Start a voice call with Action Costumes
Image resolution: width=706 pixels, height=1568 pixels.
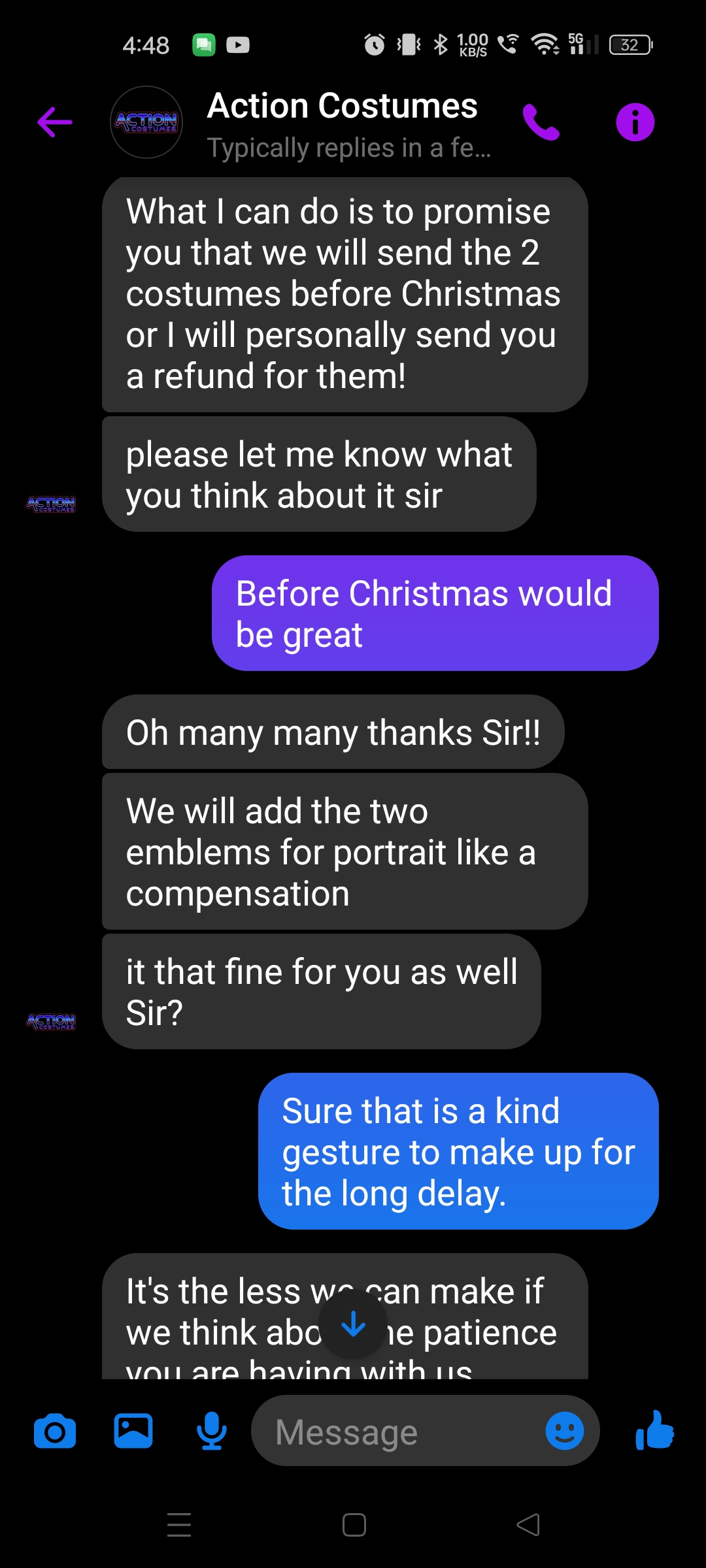click(541, 122)
